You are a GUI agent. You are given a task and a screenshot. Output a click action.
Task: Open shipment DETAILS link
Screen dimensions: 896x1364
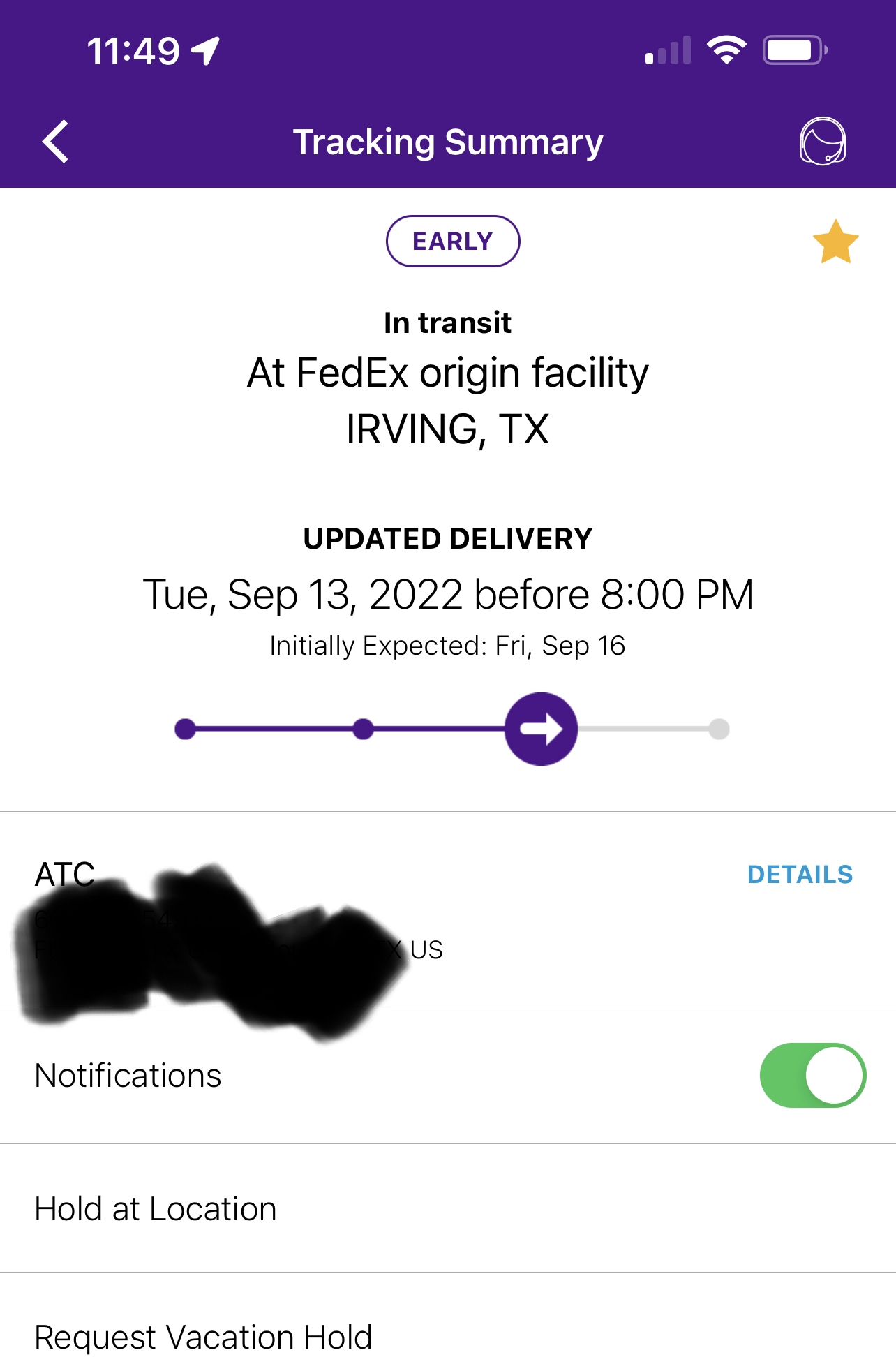pos(800,875)
